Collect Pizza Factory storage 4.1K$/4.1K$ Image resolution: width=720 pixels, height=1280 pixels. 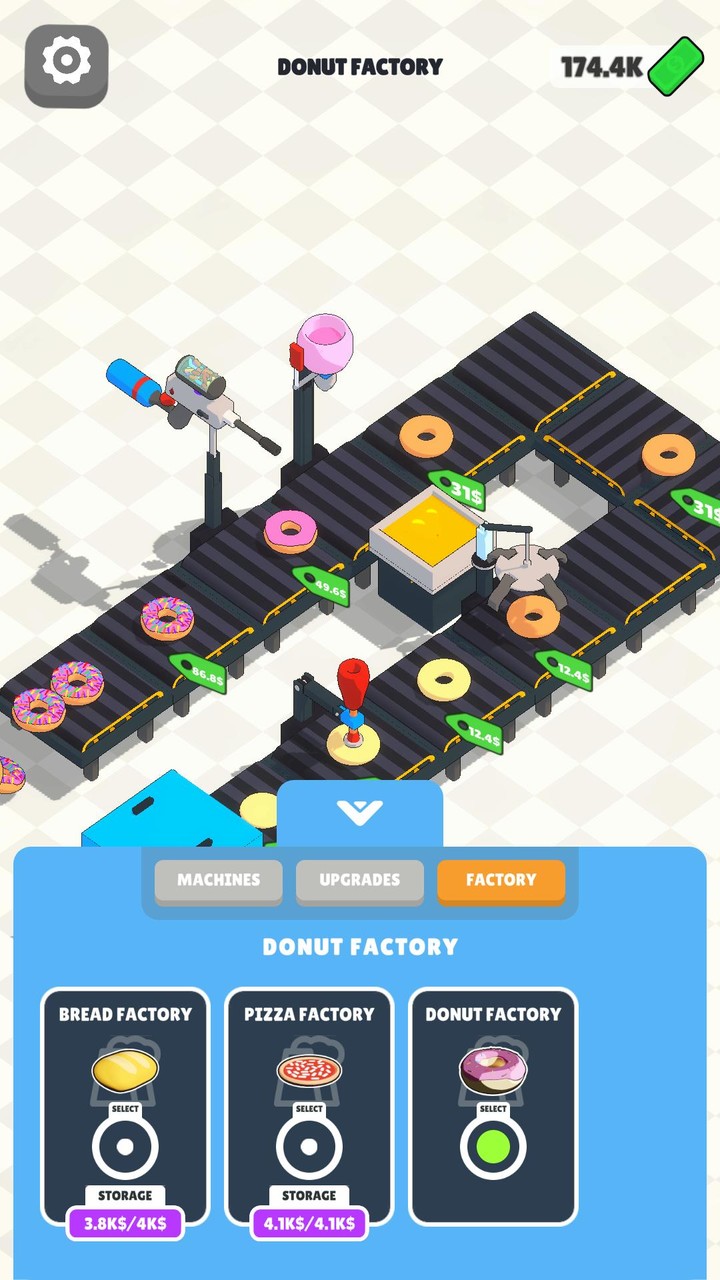coord(309,1223)
